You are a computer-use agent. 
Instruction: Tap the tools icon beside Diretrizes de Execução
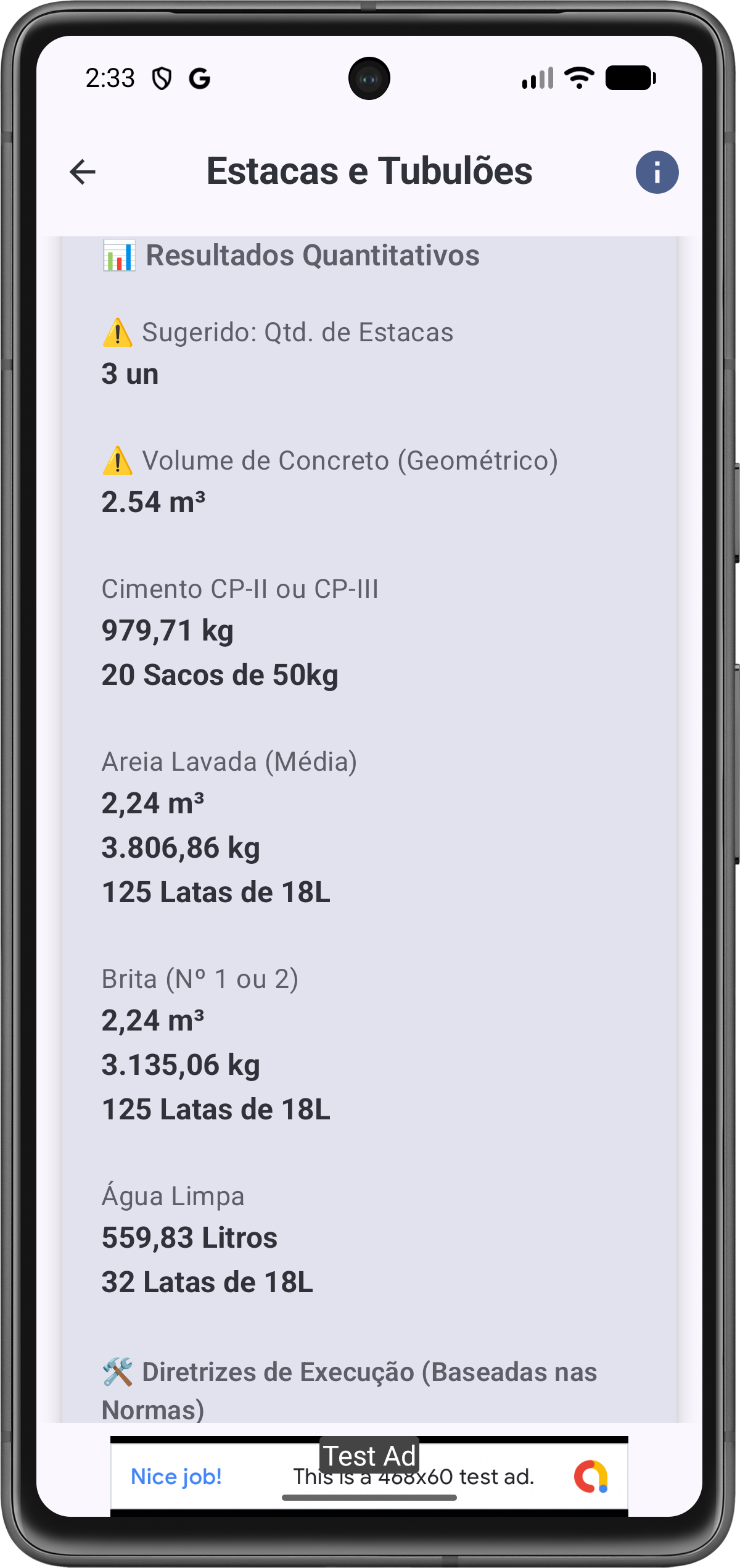pyautogui.click(x=117, y=1372)
